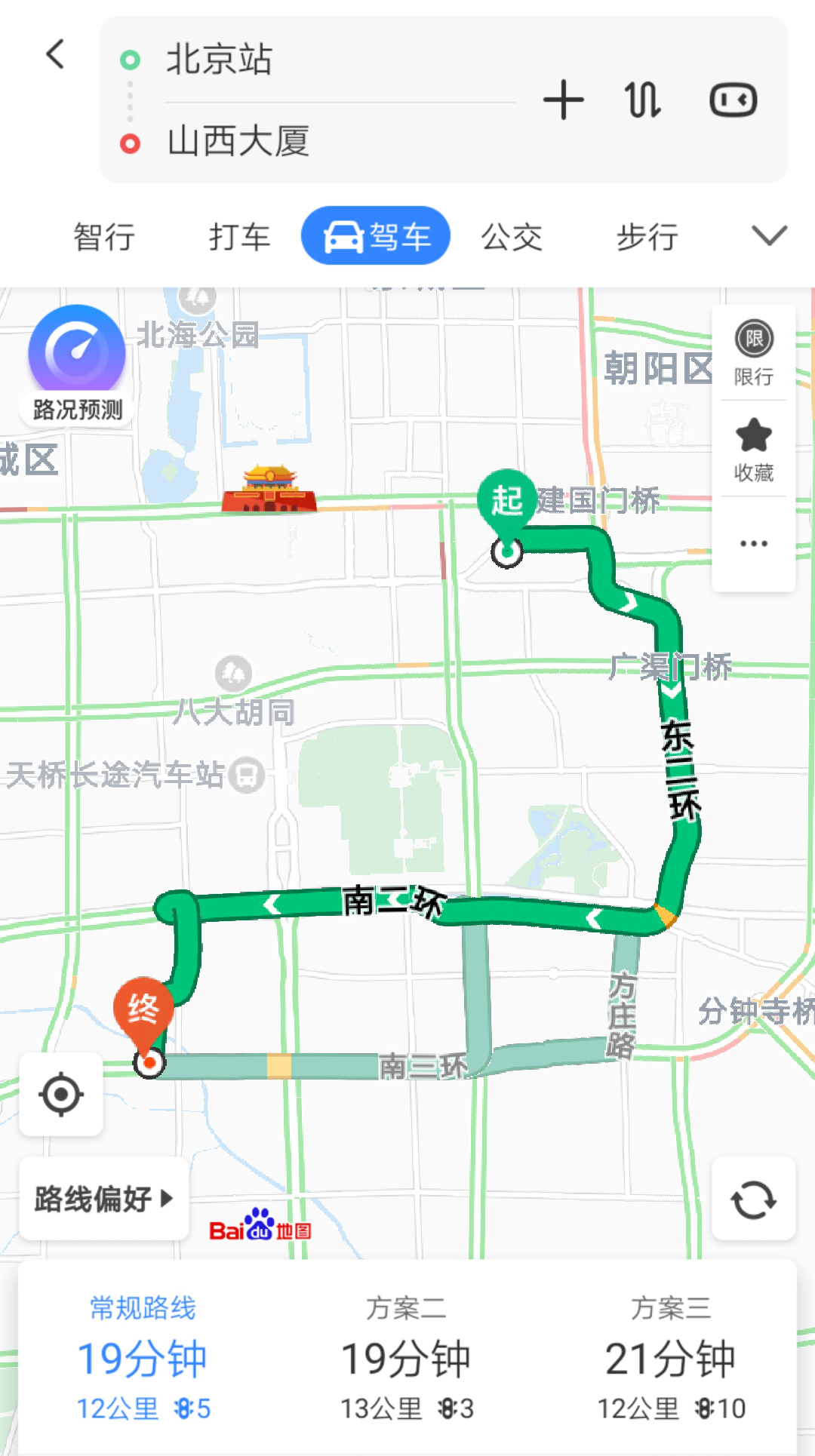
Task: Add a waypoint using the plus icon
Action: (x=563, y=99)
